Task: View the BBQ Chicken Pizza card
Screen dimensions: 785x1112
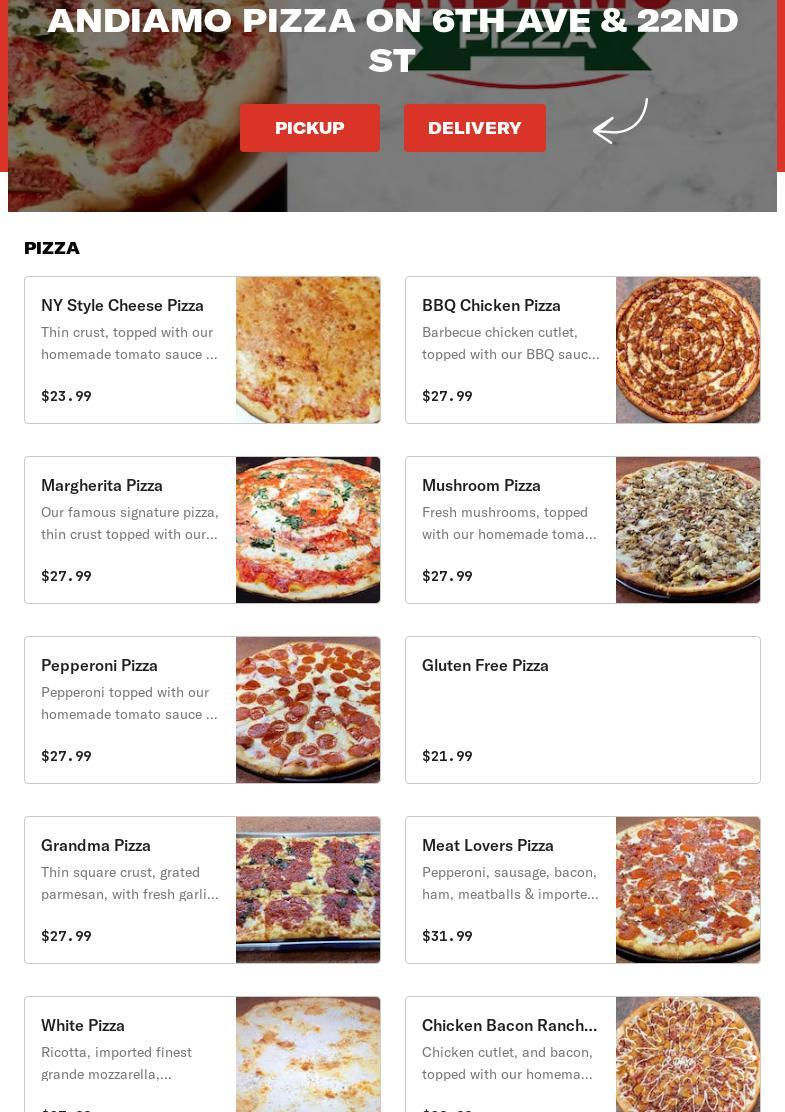Action: 582,350
